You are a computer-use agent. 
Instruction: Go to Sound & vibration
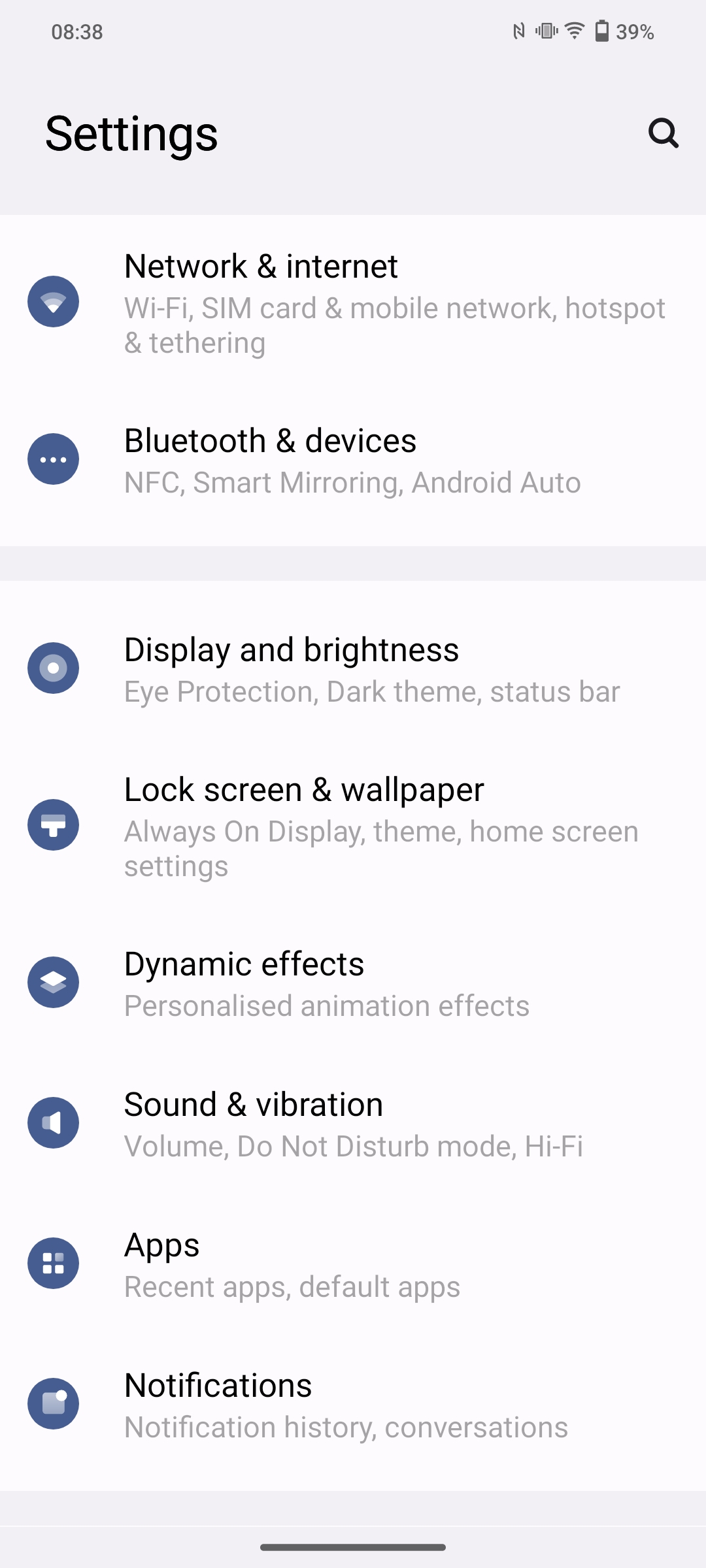(353, 1123)
